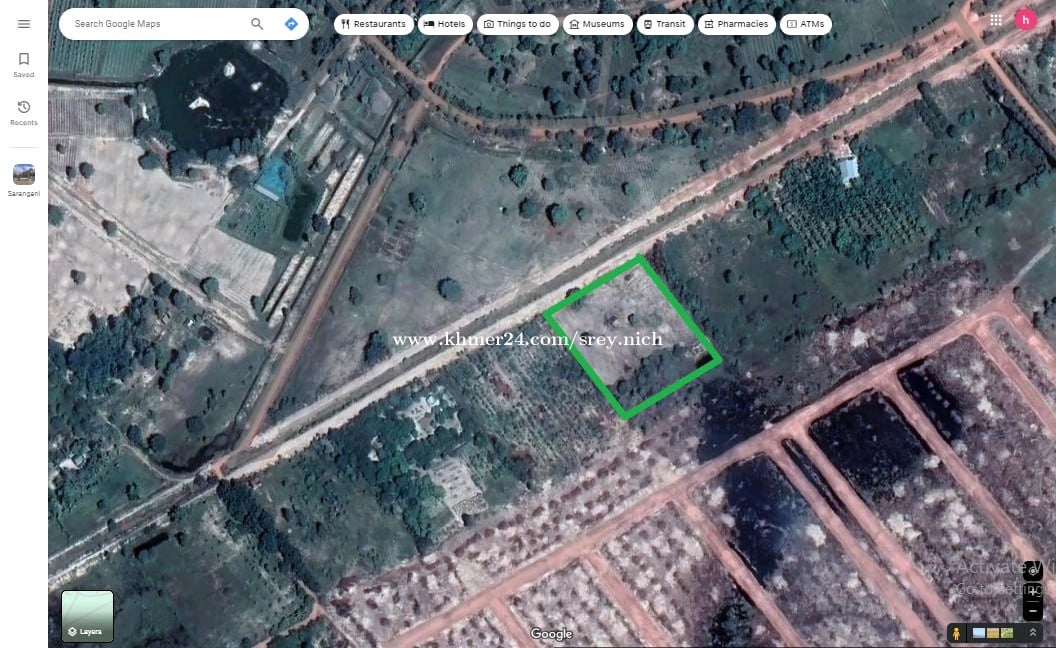Select the Restaurants chip

(373, 24)
